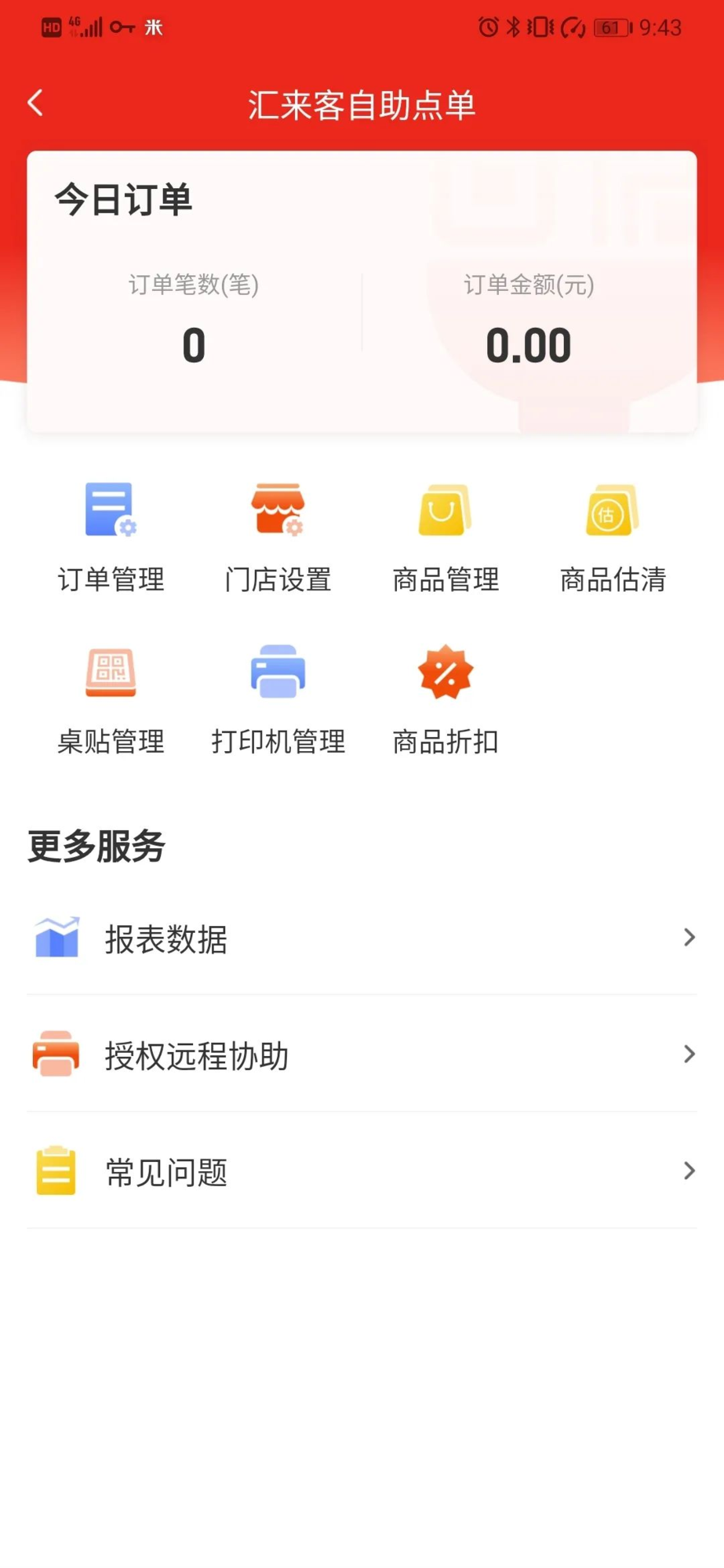Open the 常见问题 FAQ row
Viewport: 724px width, 1568px height.
[362, 1171]
